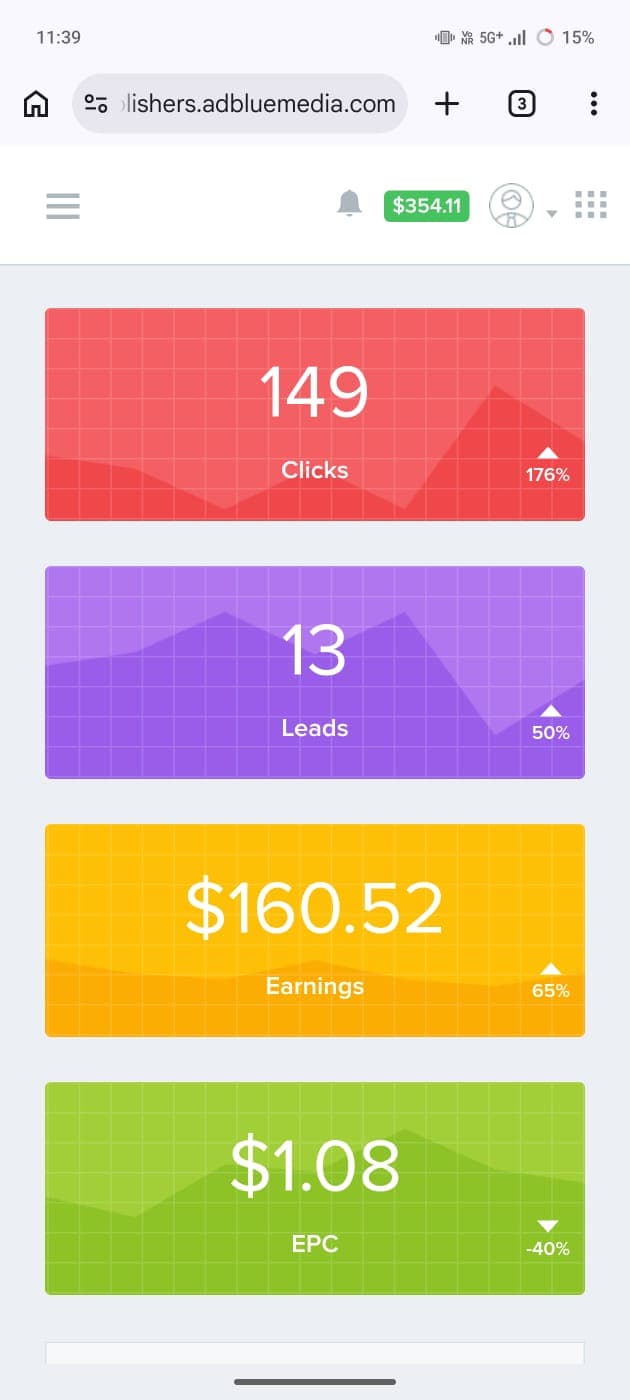Viewport: 630px width, 1400px height.
Task: Open the notifications bell
Action: [349, 204]
